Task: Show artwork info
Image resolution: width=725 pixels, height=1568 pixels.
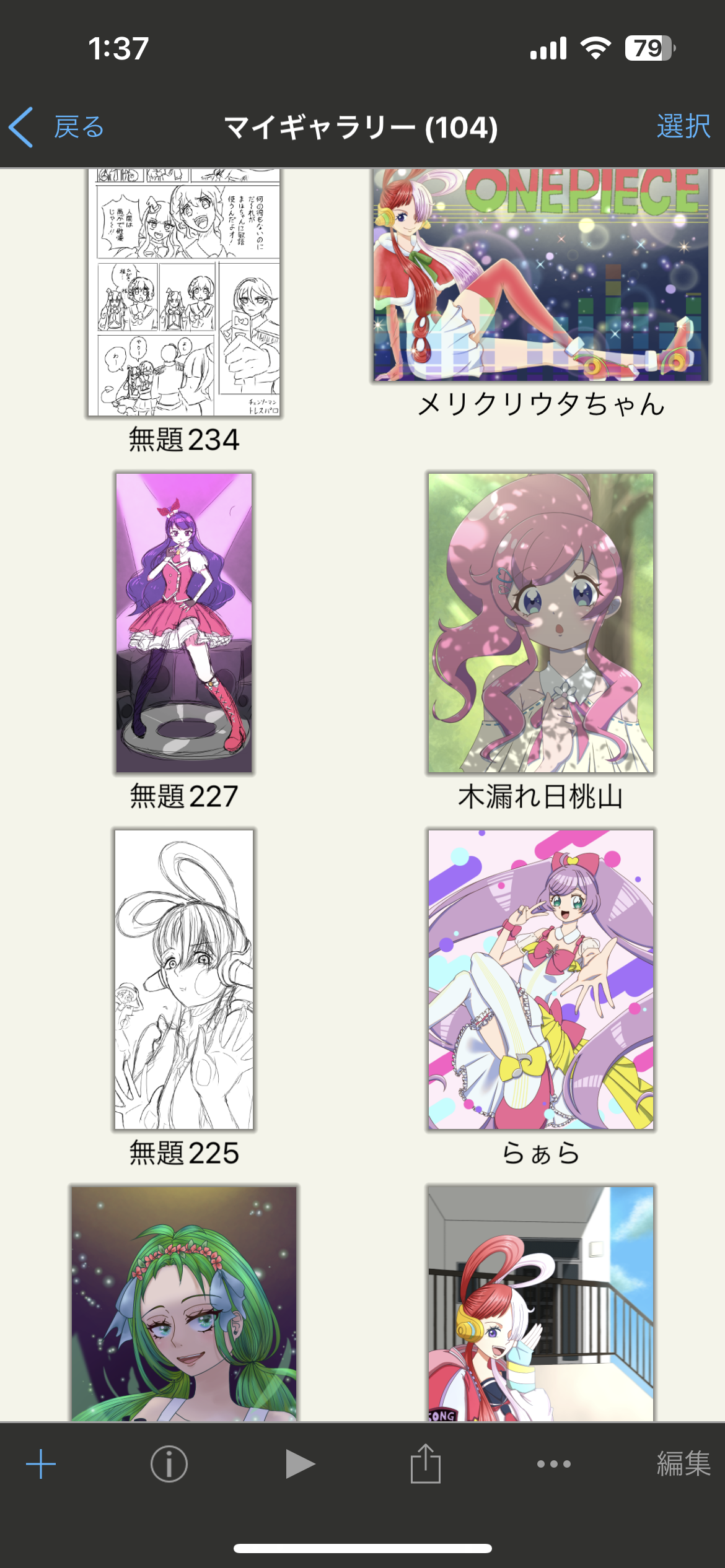Action: 169,1465
